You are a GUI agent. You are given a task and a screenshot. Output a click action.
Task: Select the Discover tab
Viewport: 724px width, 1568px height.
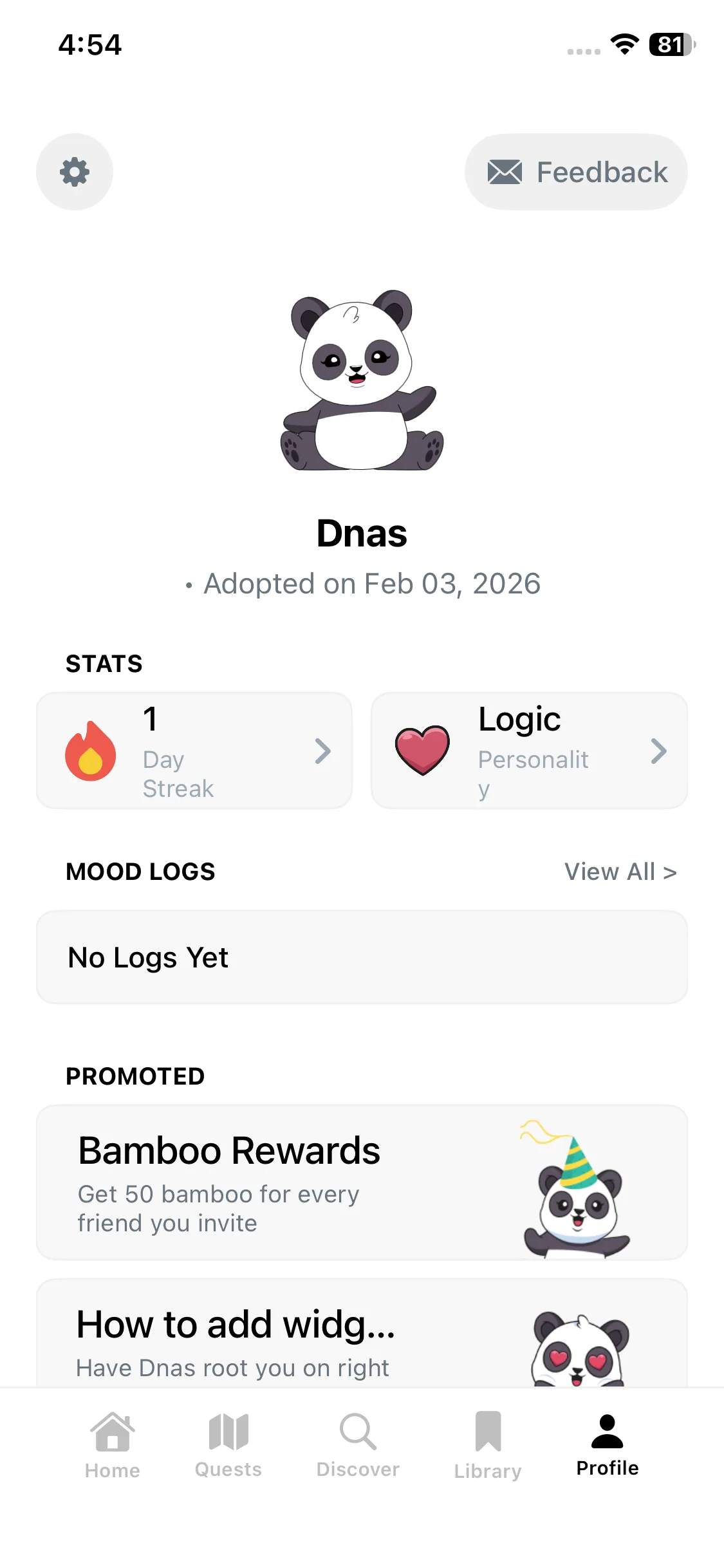point(358,1445)
